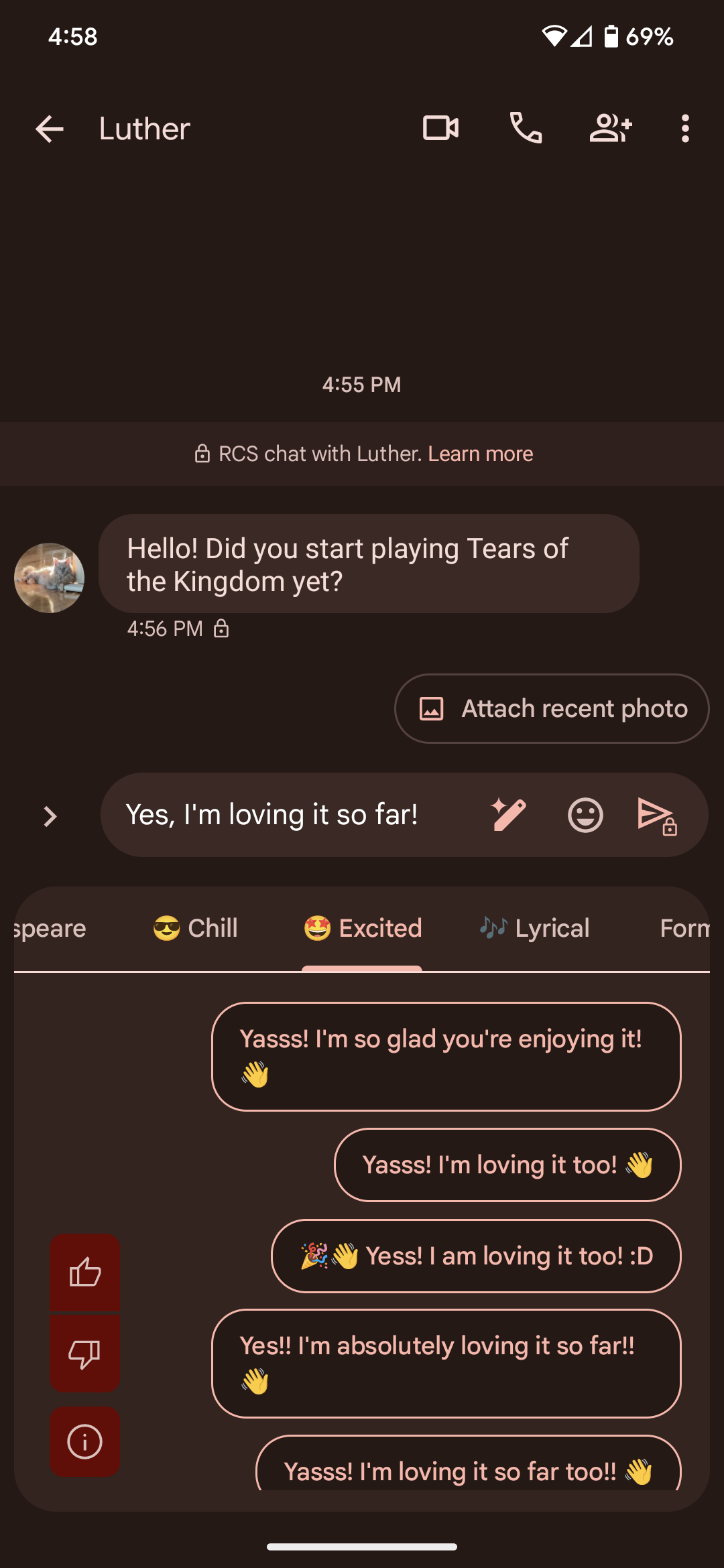
Task: Pick the "Yess! I am loving it too! :D" suggestion
Action: [476, 1256]
